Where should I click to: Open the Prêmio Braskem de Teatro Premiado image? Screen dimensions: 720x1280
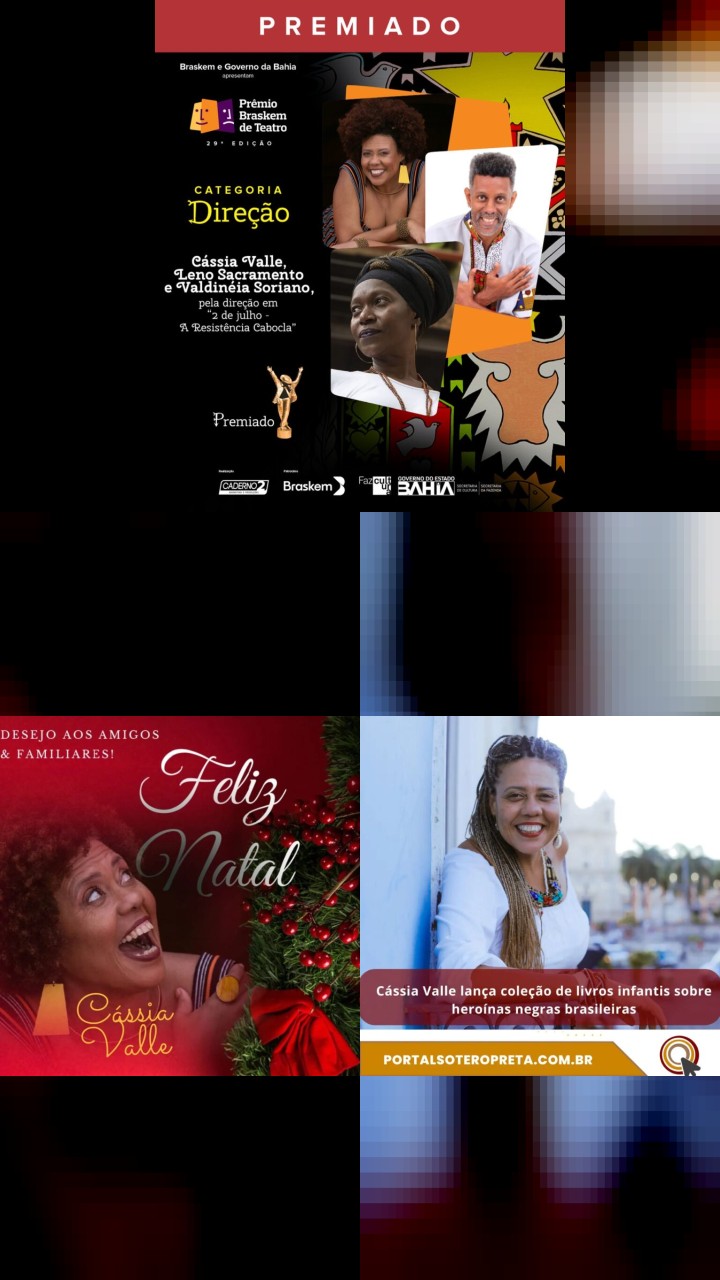360,255
